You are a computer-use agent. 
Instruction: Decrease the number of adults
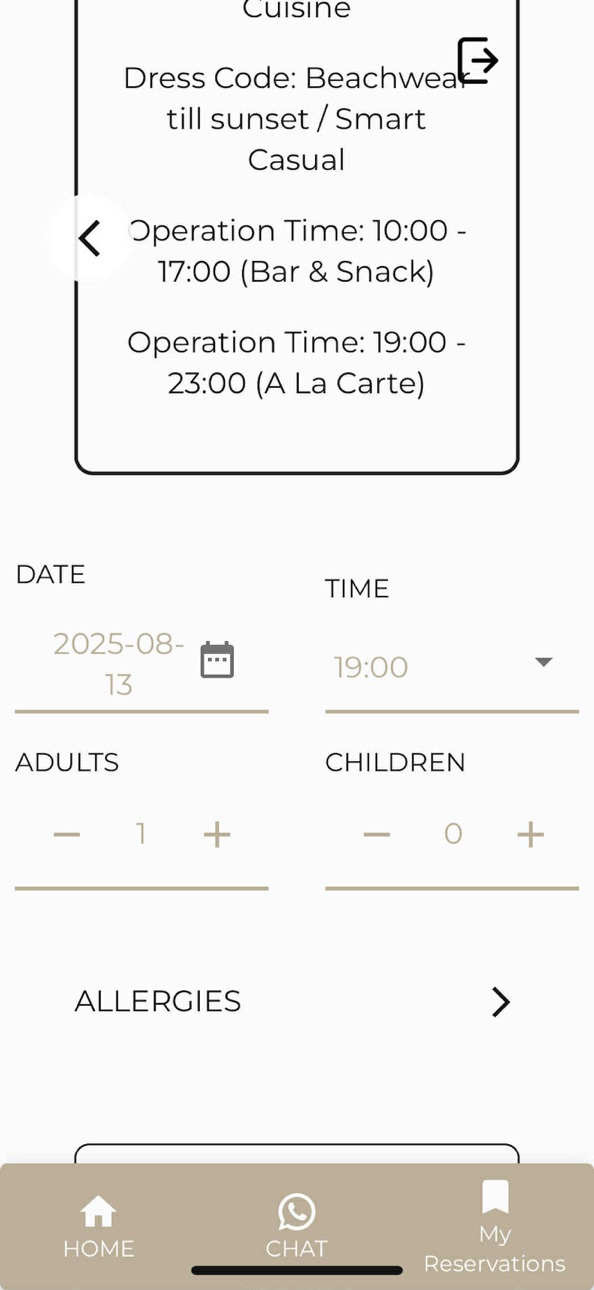click(x=67, y=834)
